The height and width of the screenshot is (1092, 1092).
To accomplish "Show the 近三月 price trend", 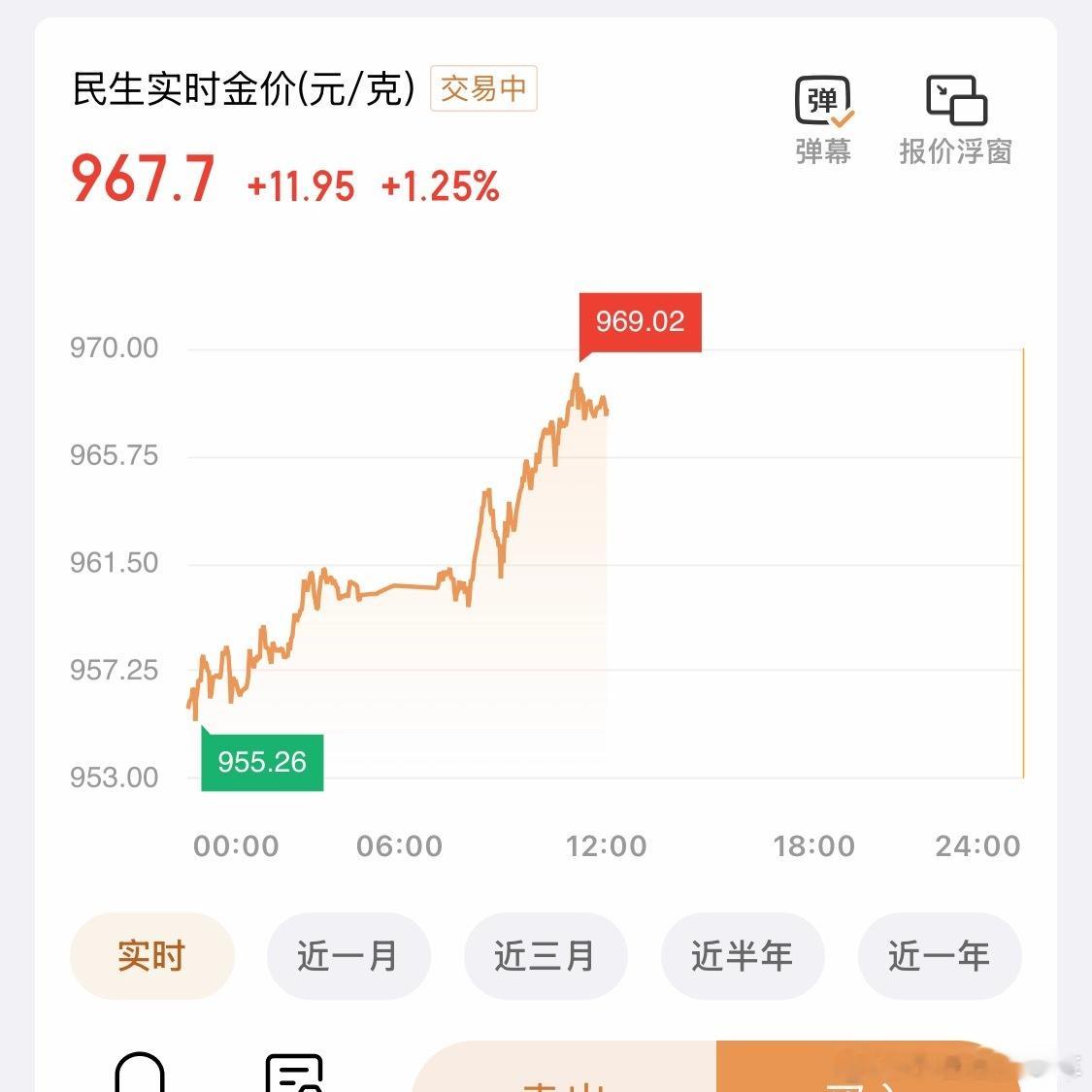I will (545, 956).
